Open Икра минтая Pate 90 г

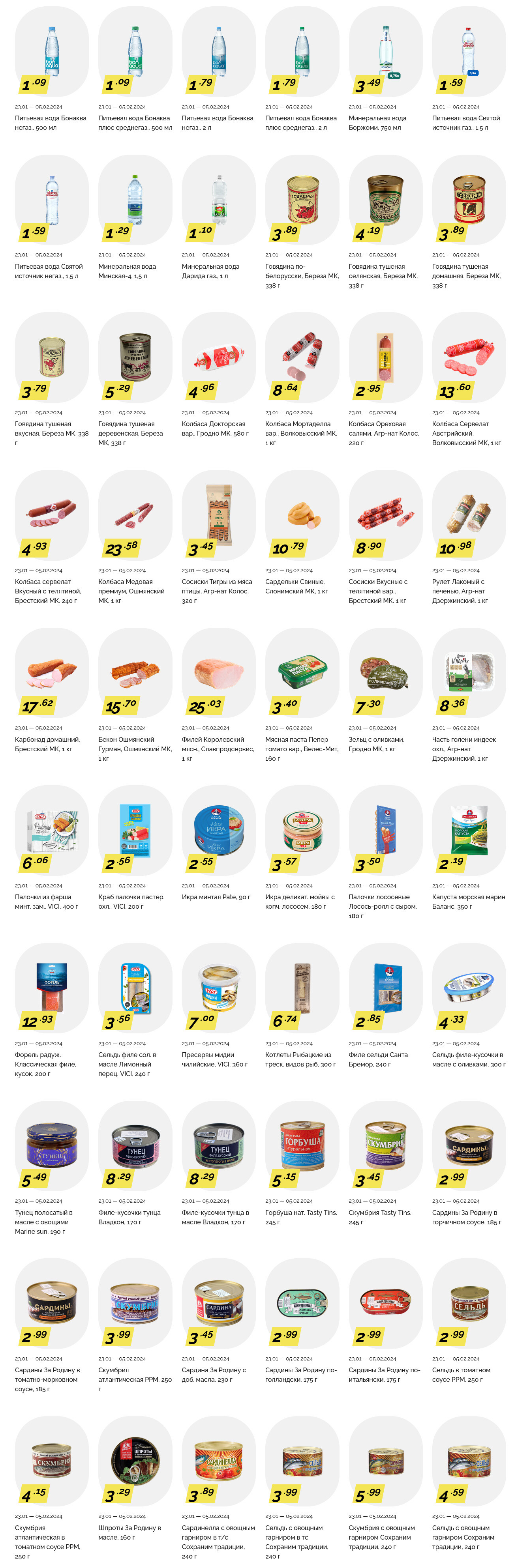coord(218,831)
